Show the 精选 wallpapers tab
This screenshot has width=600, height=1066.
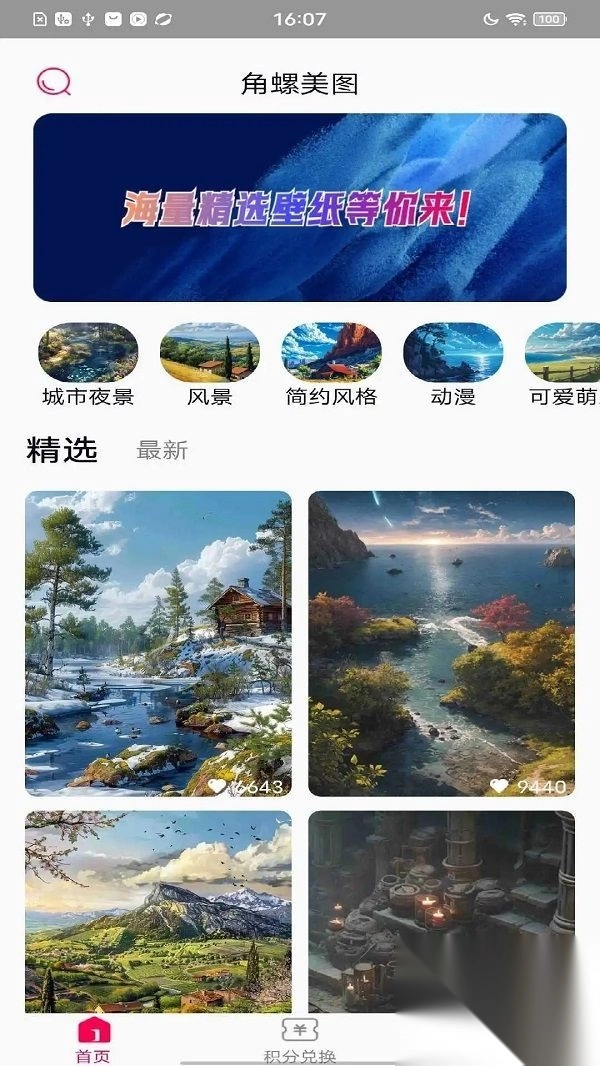pyautogui.click(x=62, y=451)
